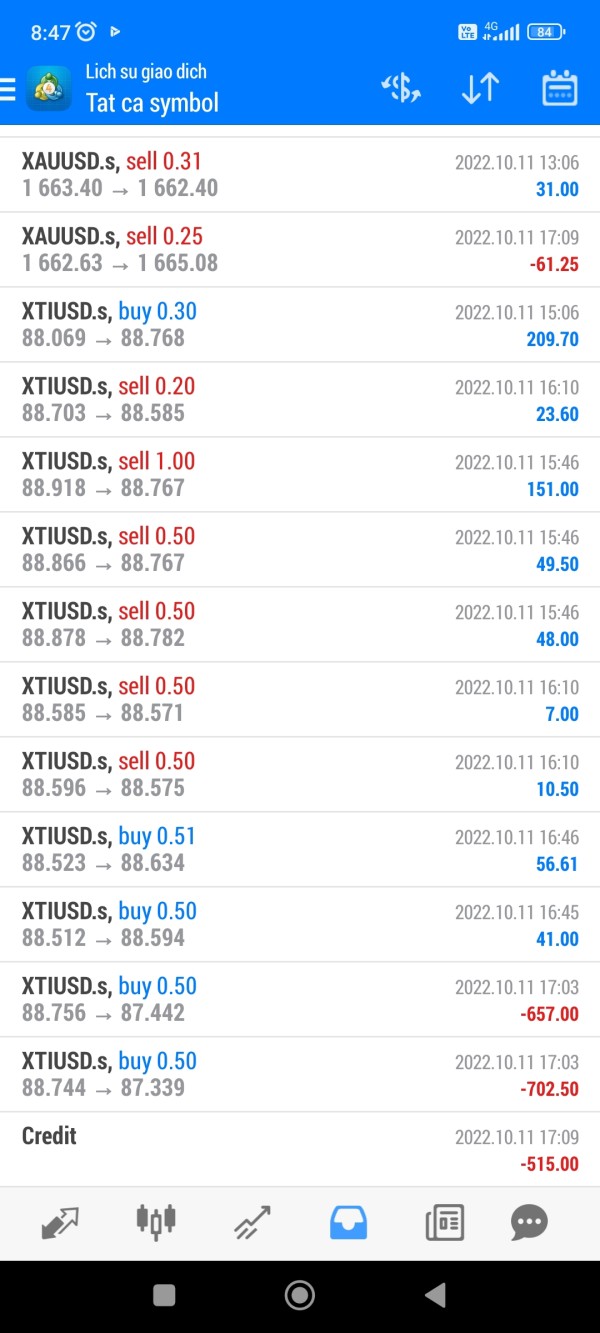Open the News tab
The image size is (600, 1333).
tap(444, 1222)
